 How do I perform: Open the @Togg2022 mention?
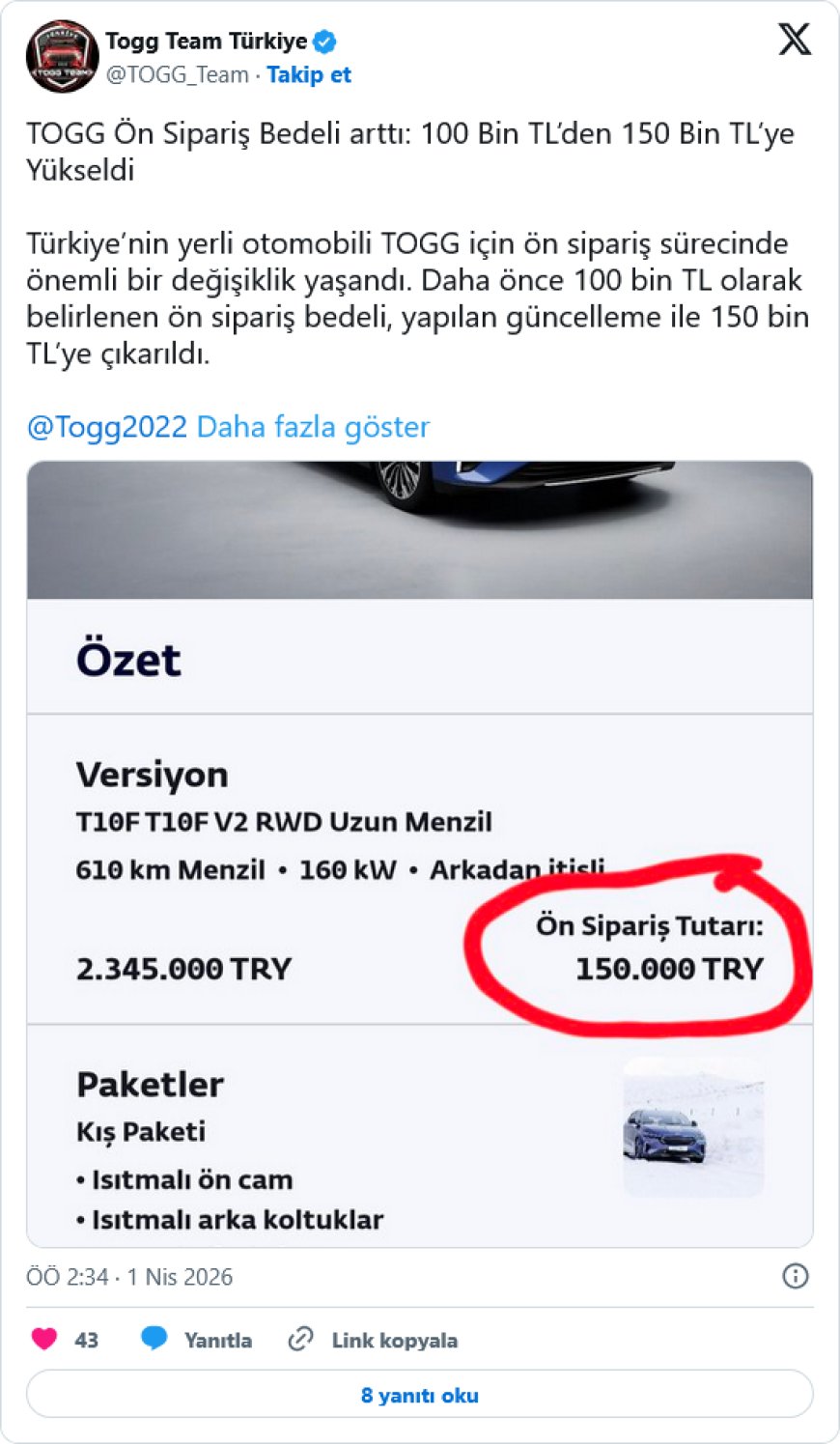[x=106, y=427]
